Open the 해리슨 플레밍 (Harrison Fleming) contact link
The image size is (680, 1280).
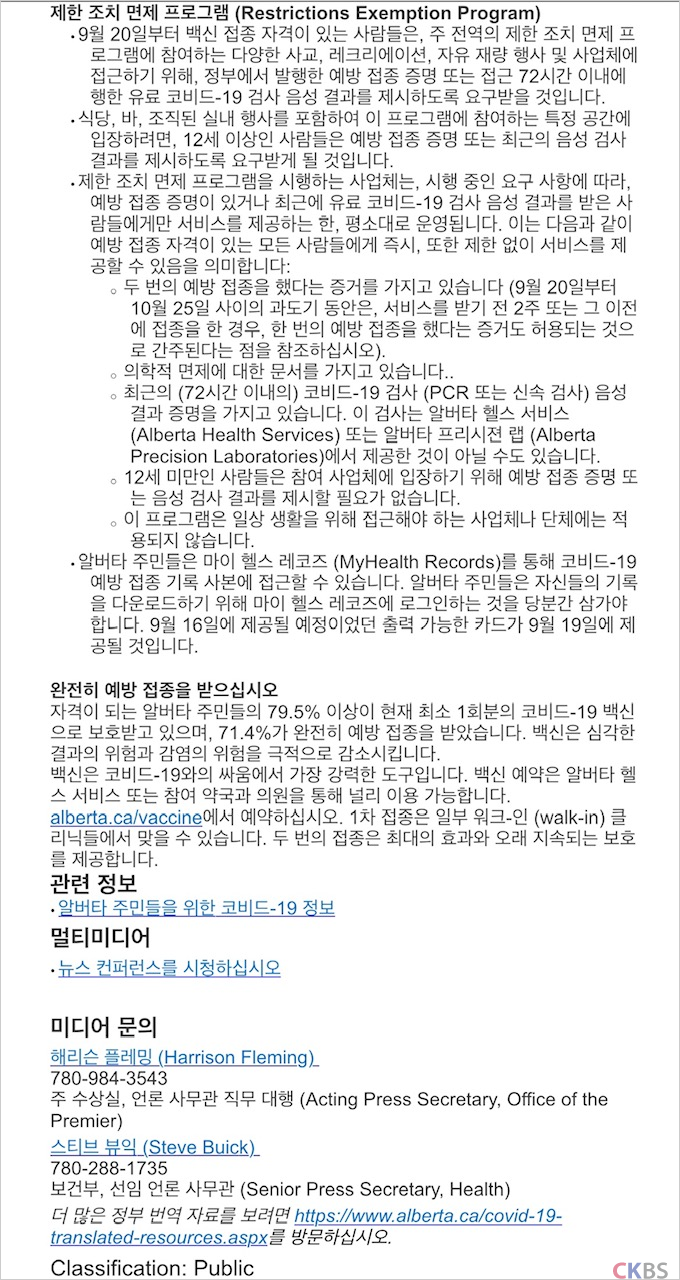coord(184,1057)
